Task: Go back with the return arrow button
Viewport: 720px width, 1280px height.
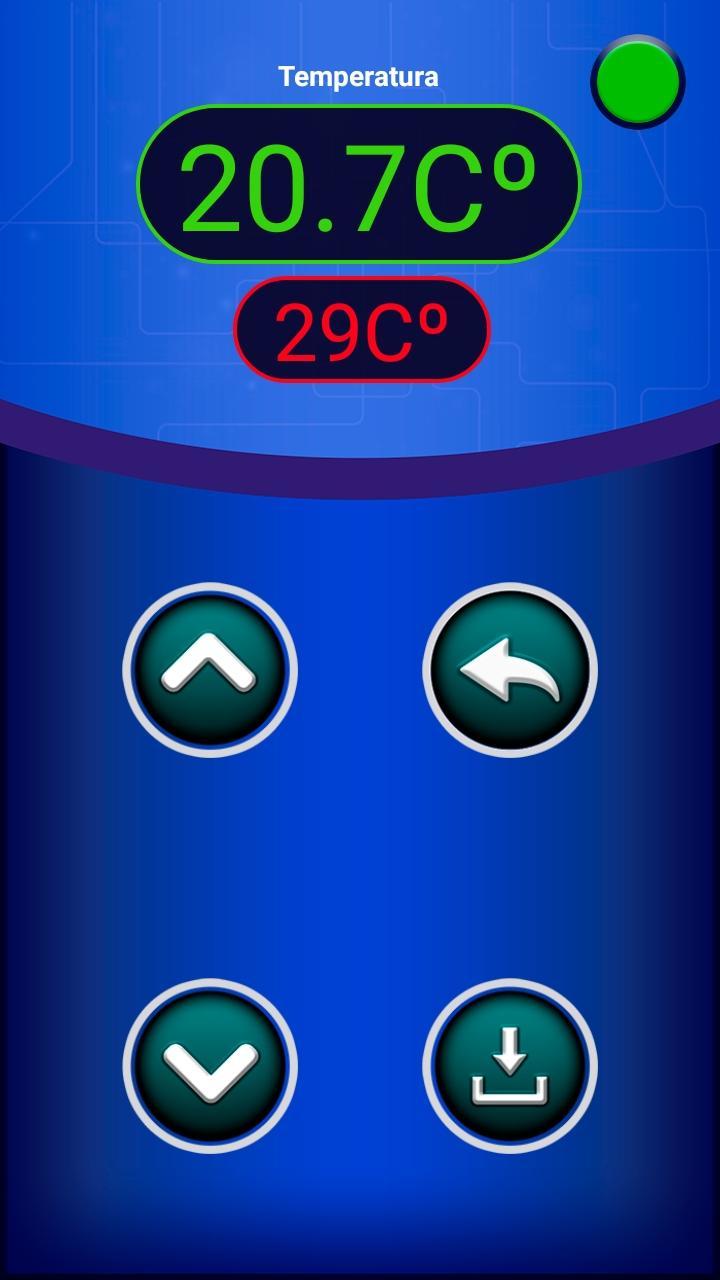Action: click(x=510, y=670)
